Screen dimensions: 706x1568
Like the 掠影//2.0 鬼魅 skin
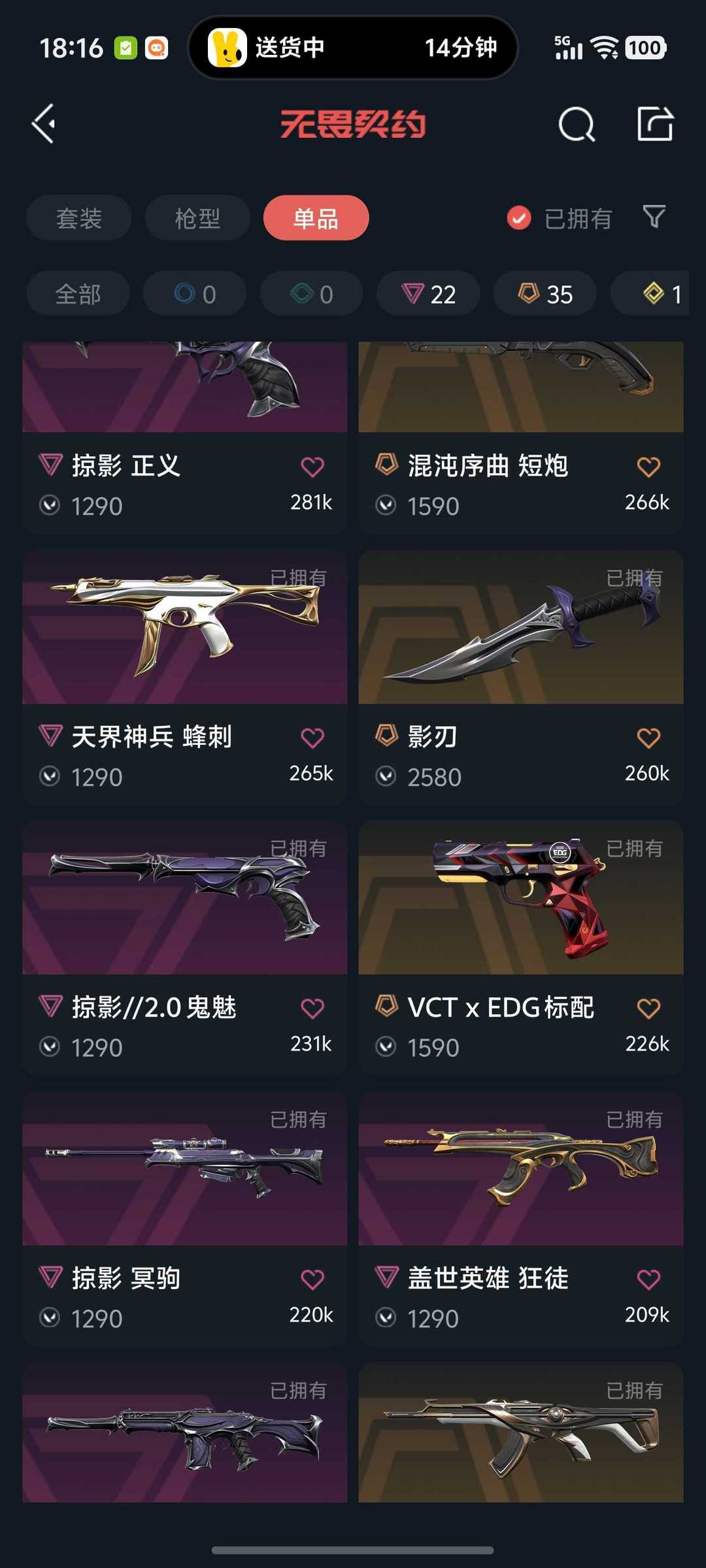coord(312,1009)
